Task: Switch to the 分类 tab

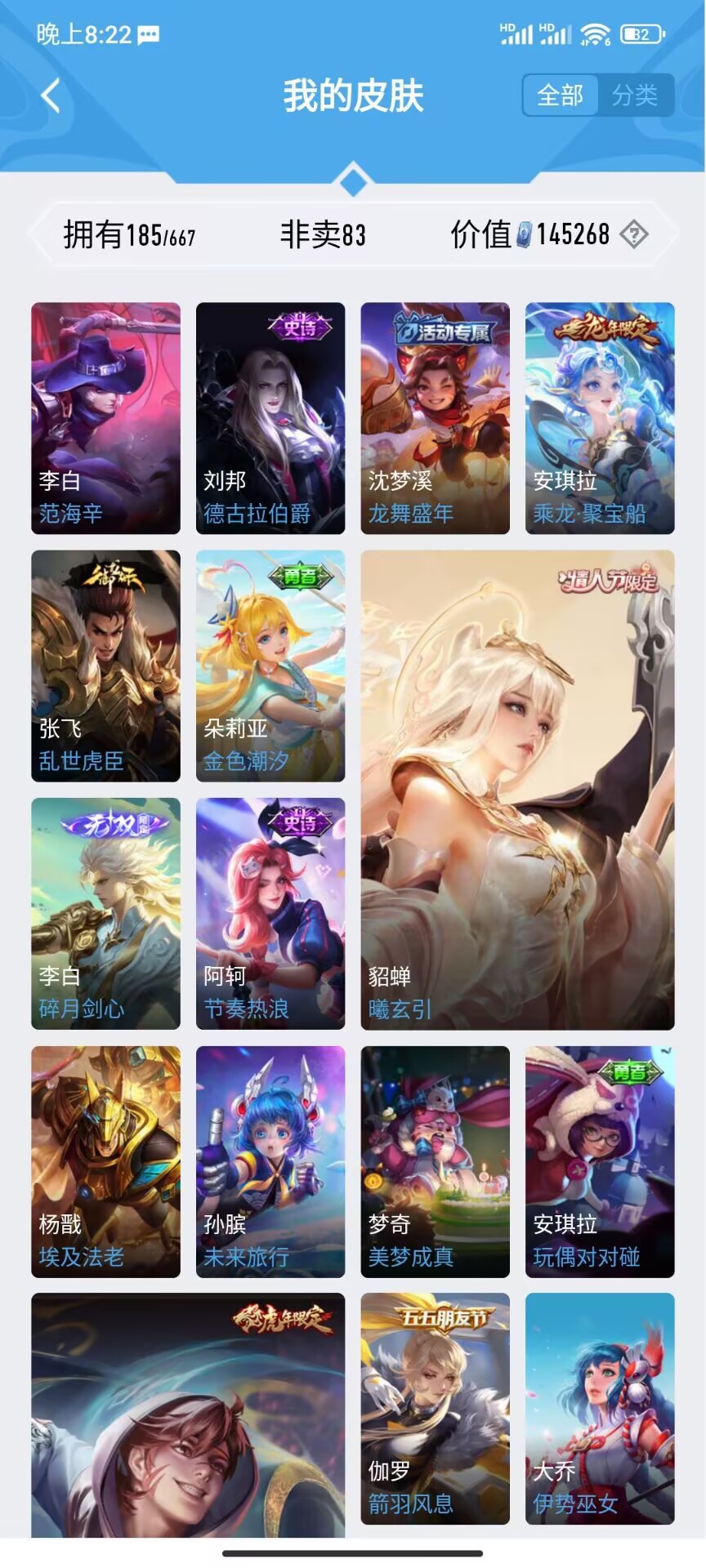Action: pos(634,96)
